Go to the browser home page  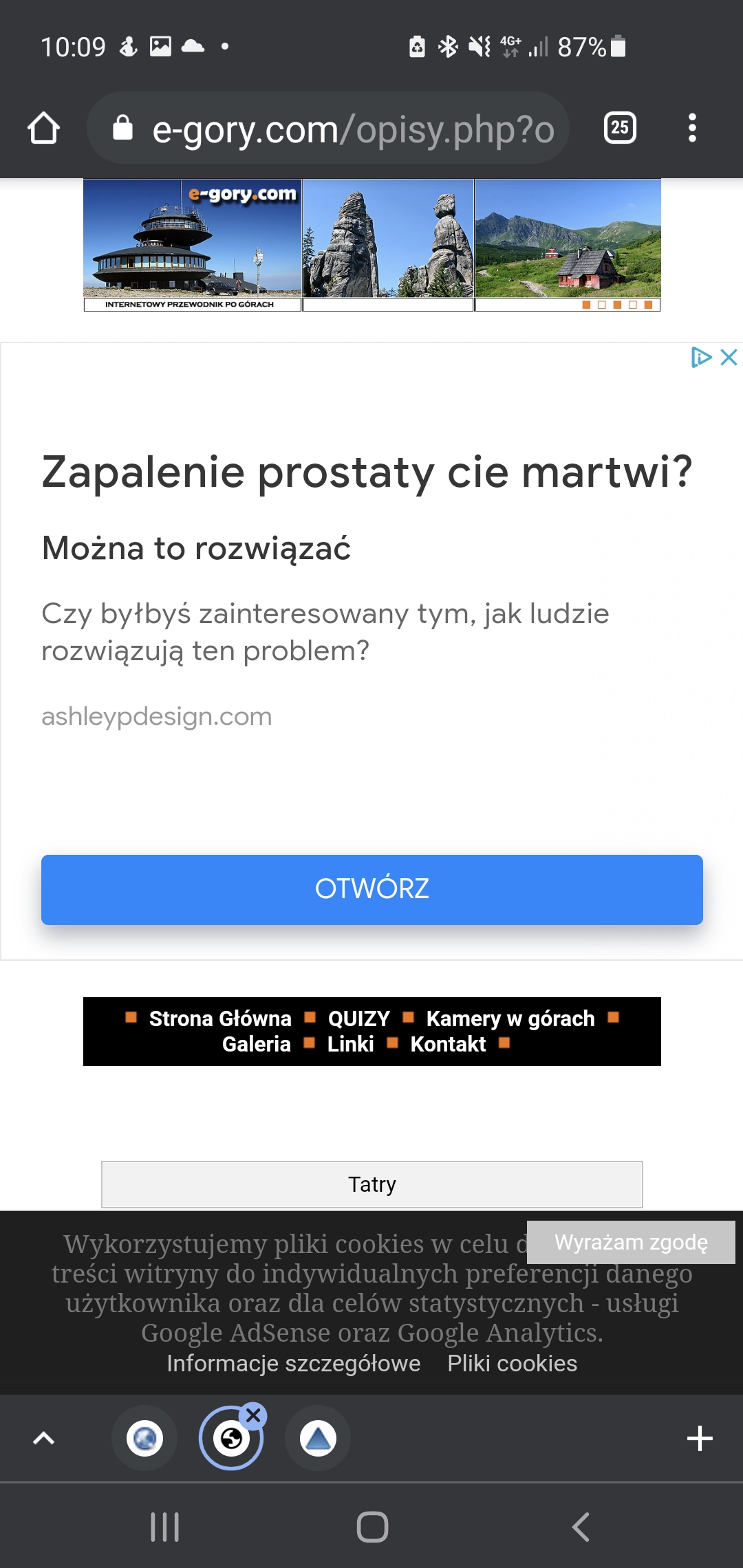(43, 128)
